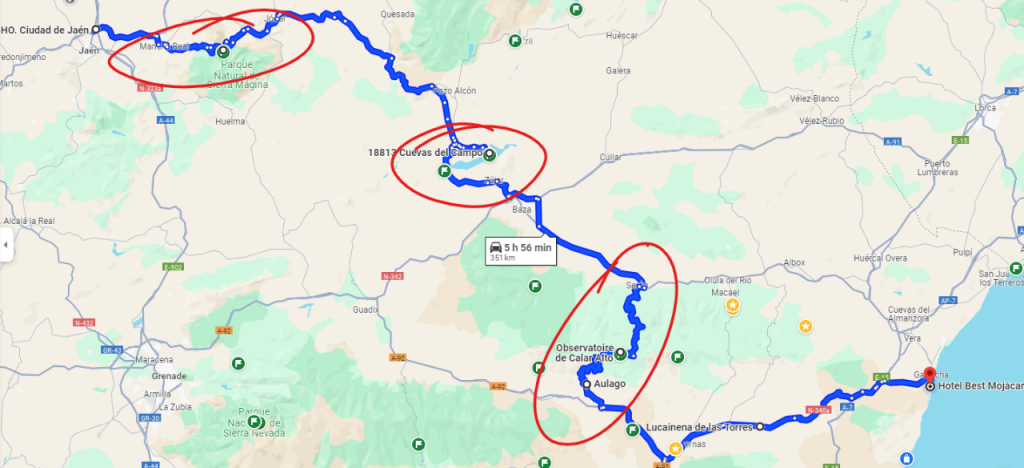This screenshot has width=1024, height=468.
Task: Select the Lucainena de las Torres waypoint
Action: (x=760, y=426)
